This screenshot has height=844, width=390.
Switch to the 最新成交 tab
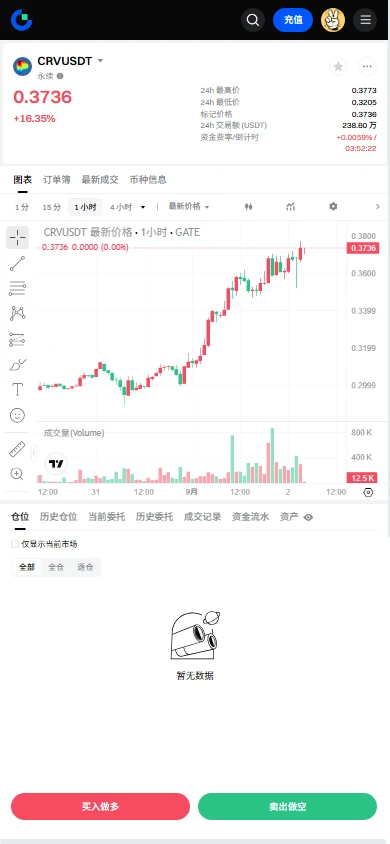100,180
